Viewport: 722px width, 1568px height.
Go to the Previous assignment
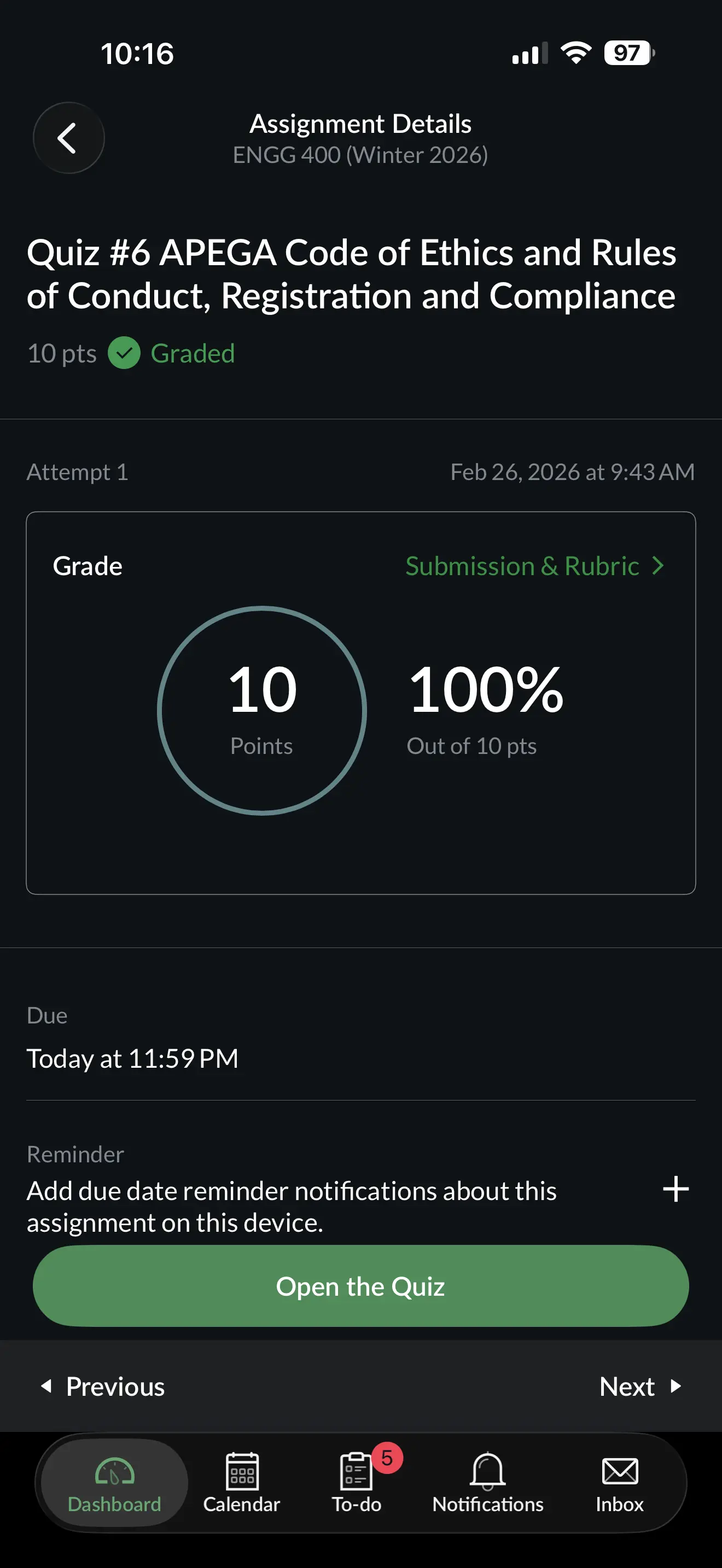point(102,1386)
